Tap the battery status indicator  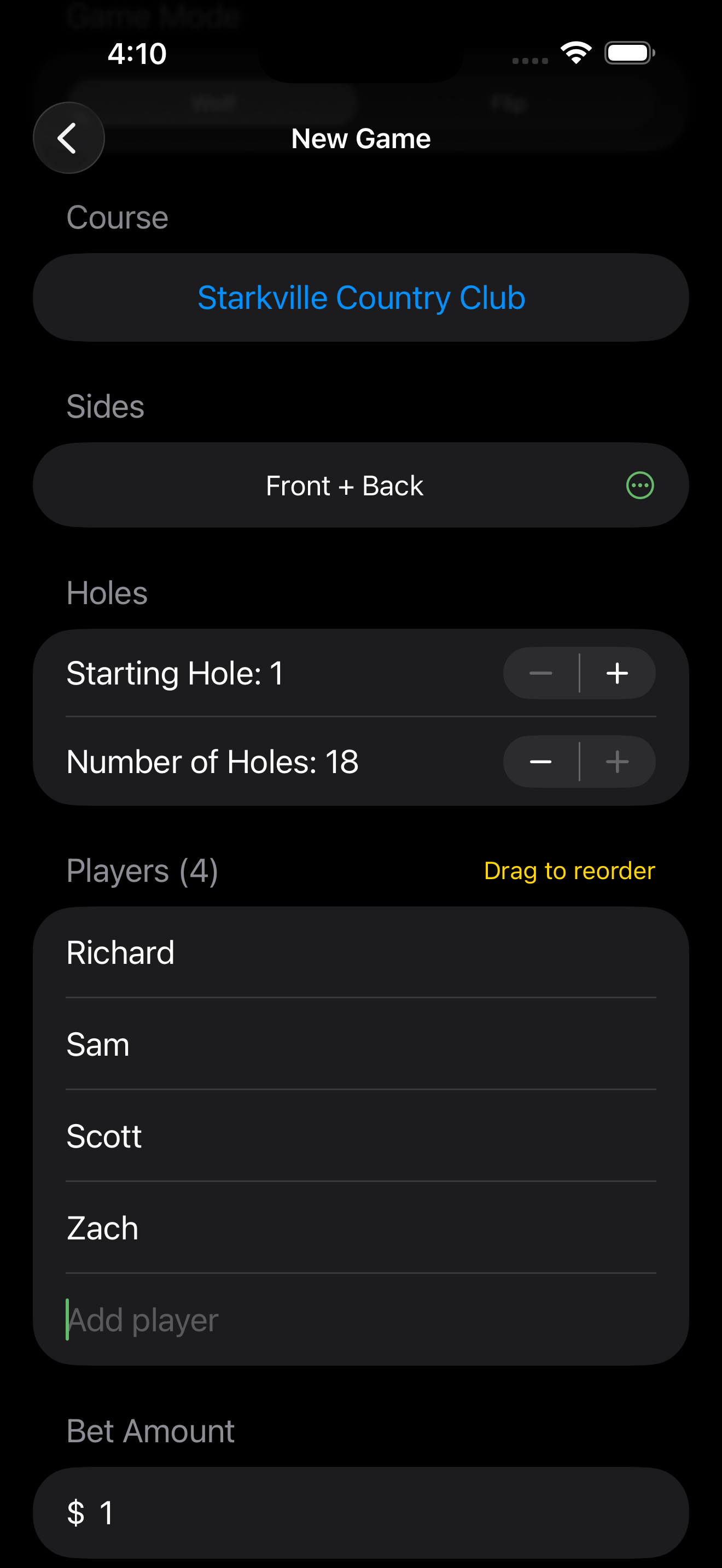pyautogui.click(x=630, y=52)
